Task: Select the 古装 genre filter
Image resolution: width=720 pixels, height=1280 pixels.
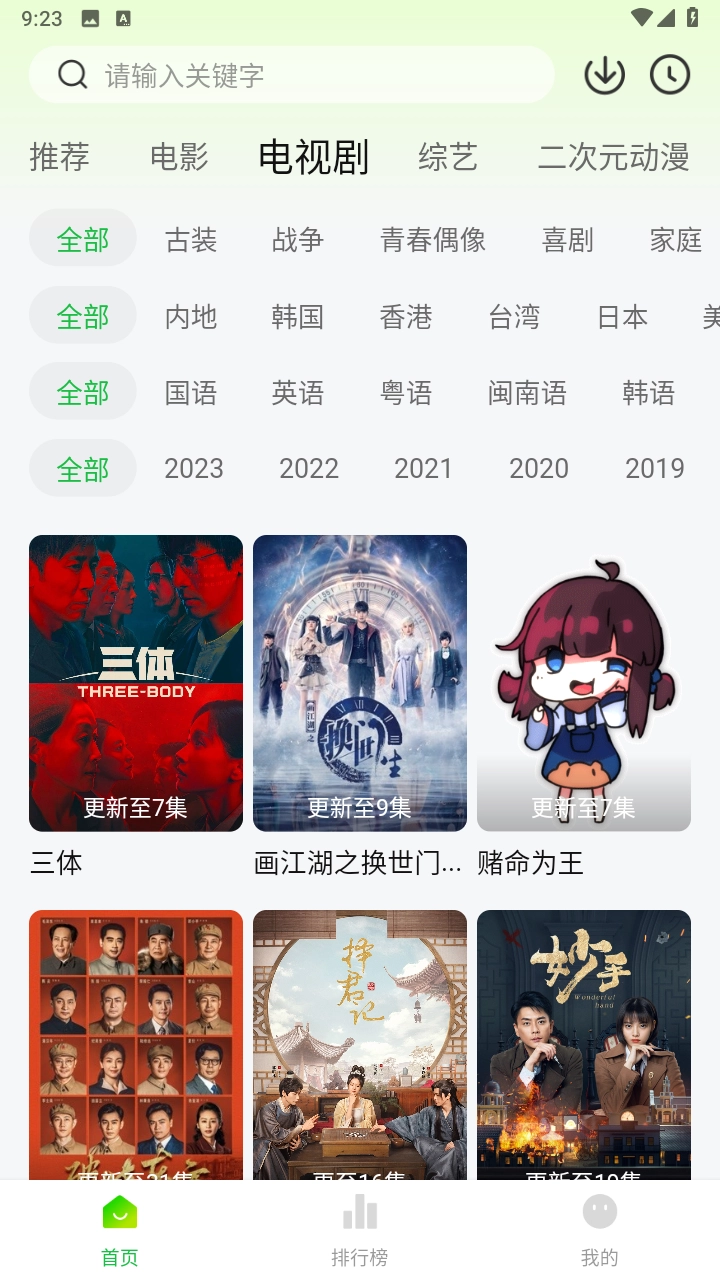Action: click(x=191, y=238)
